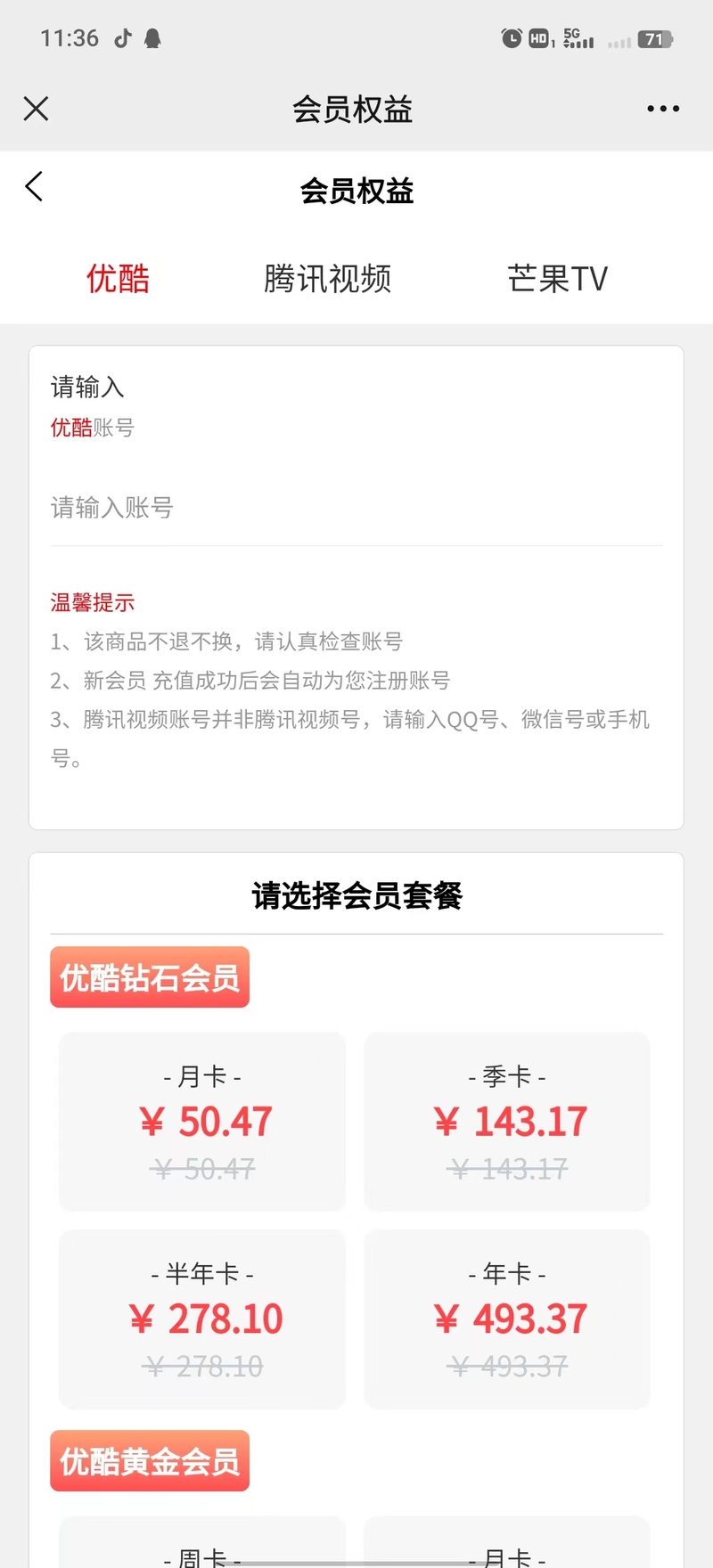
Task: Focus the 请输入账号 account field
Action: pyautogui.click(x=356, y=508)
